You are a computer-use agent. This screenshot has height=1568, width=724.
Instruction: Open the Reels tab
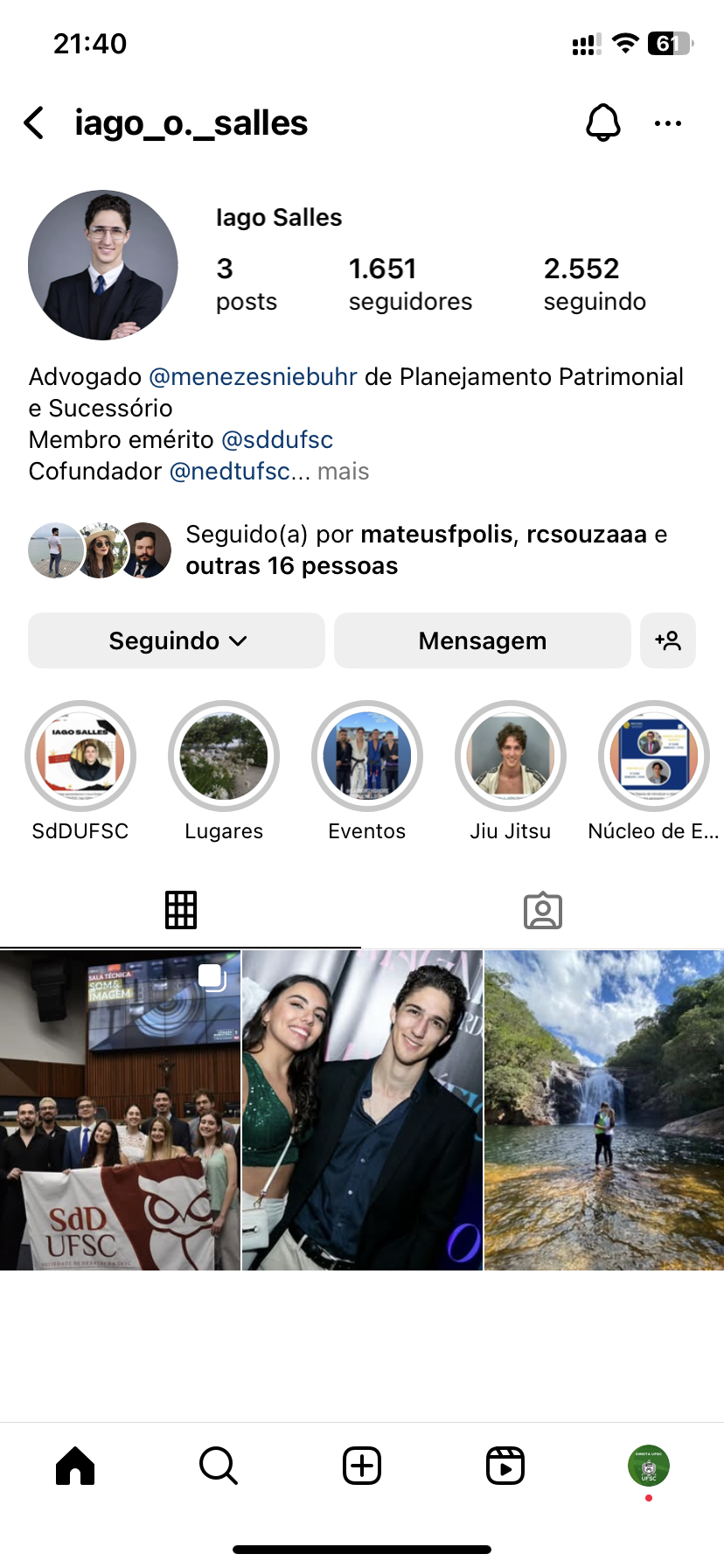[x=505, y=1466]
